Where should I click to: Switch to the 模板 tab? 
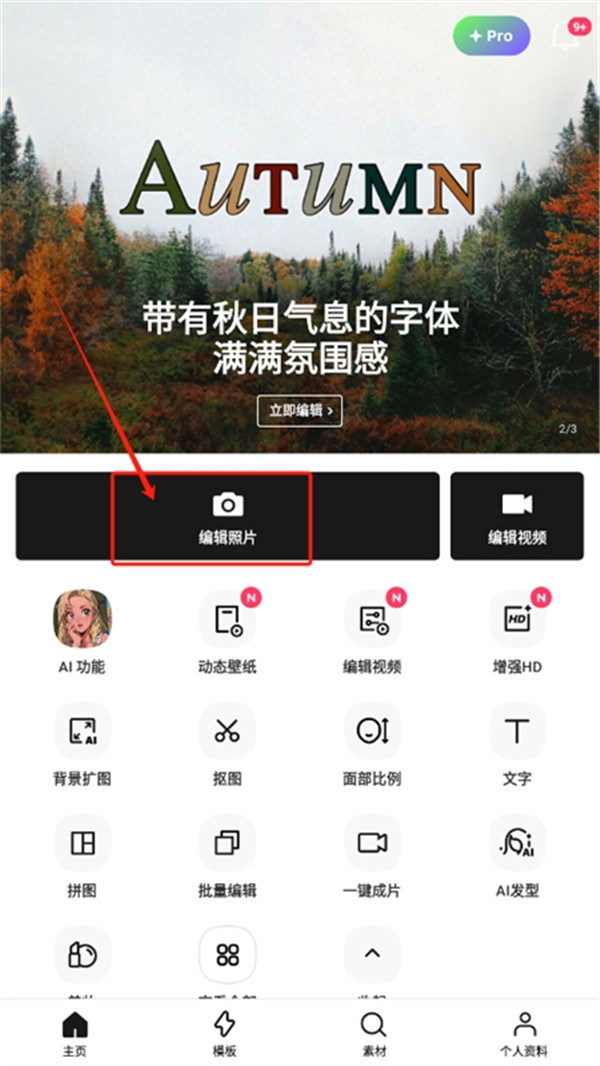click(224, 1032)
